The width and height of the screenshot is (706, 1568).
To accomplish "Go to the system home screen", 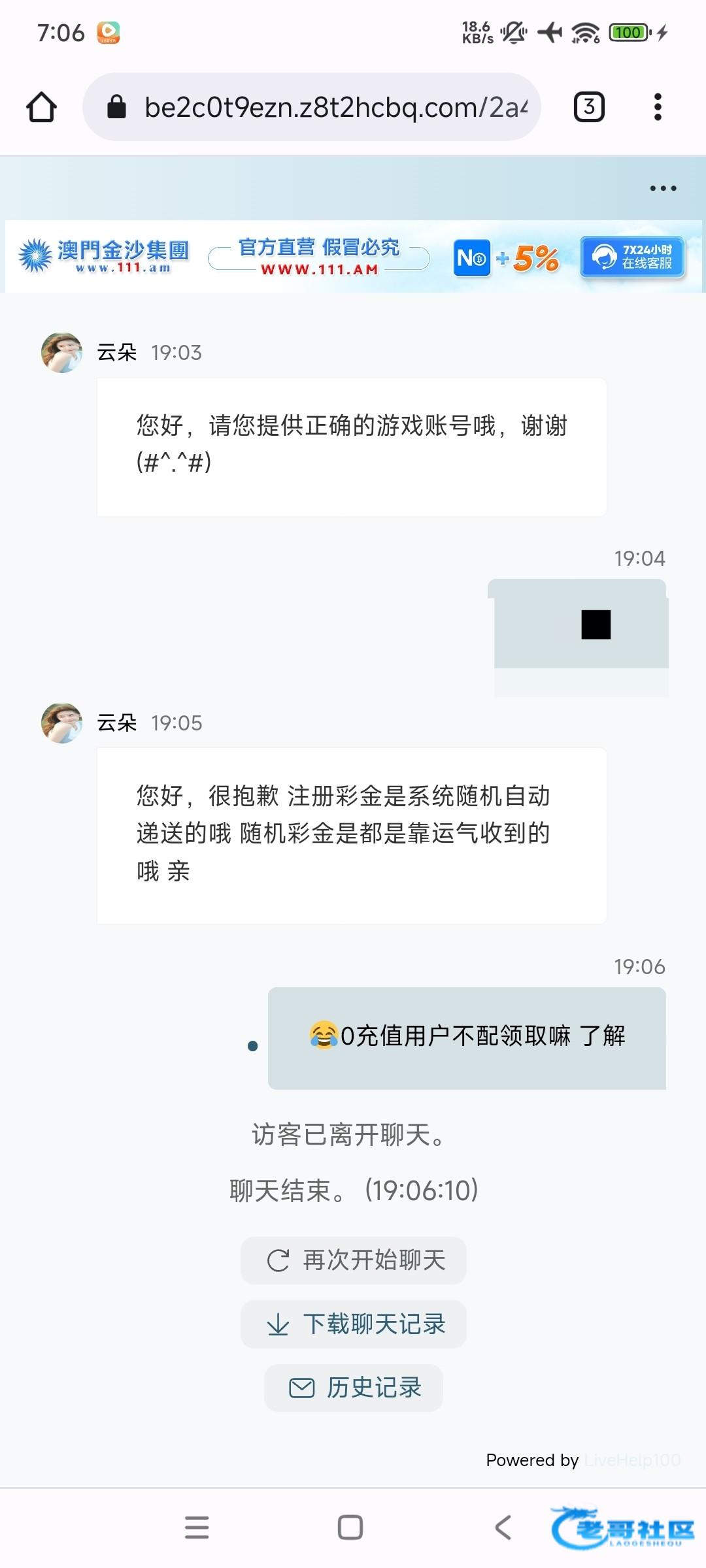I will point(350,1527).
